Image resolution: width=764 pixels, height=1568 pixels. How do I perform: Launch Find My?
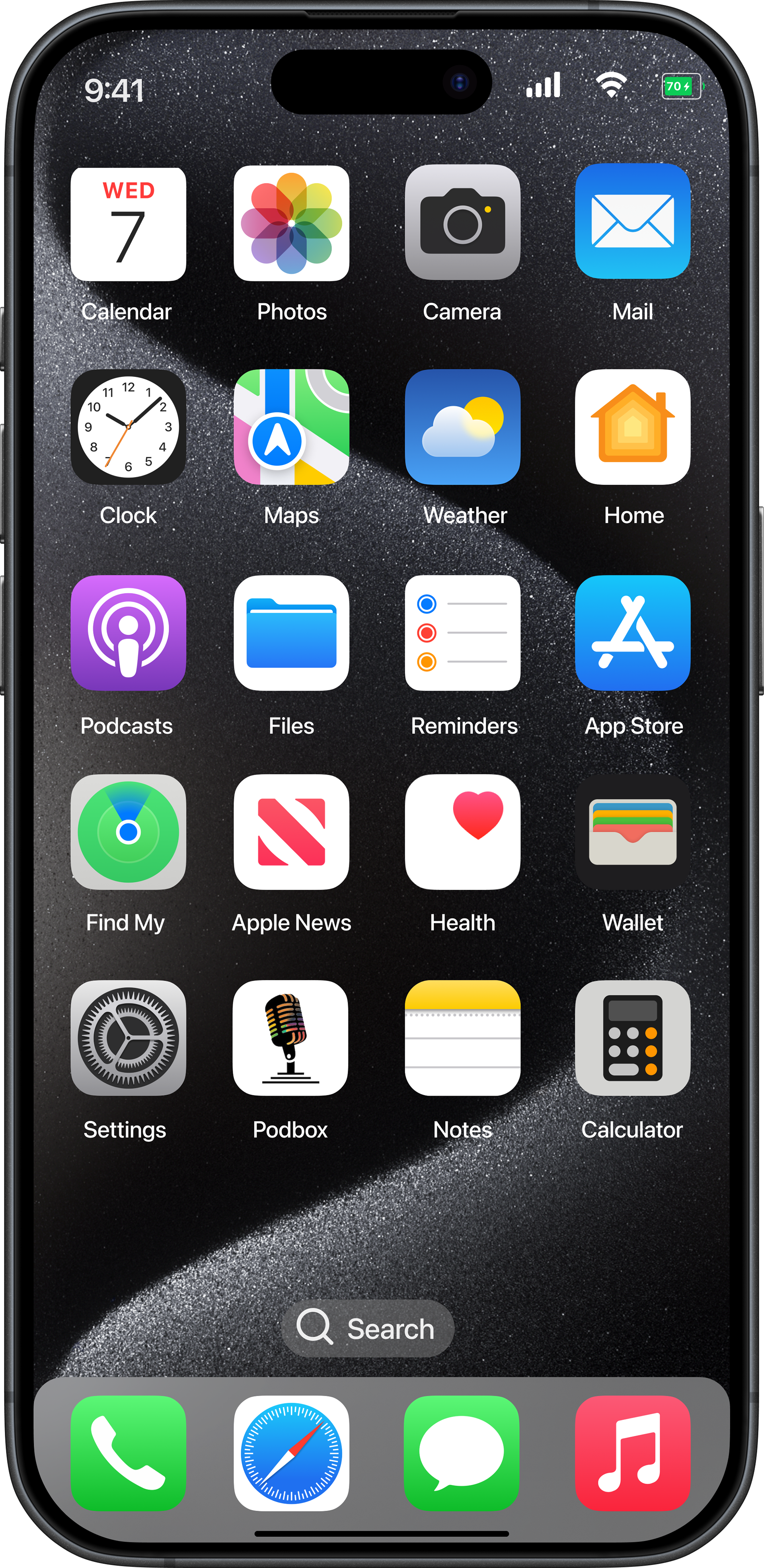128,832
